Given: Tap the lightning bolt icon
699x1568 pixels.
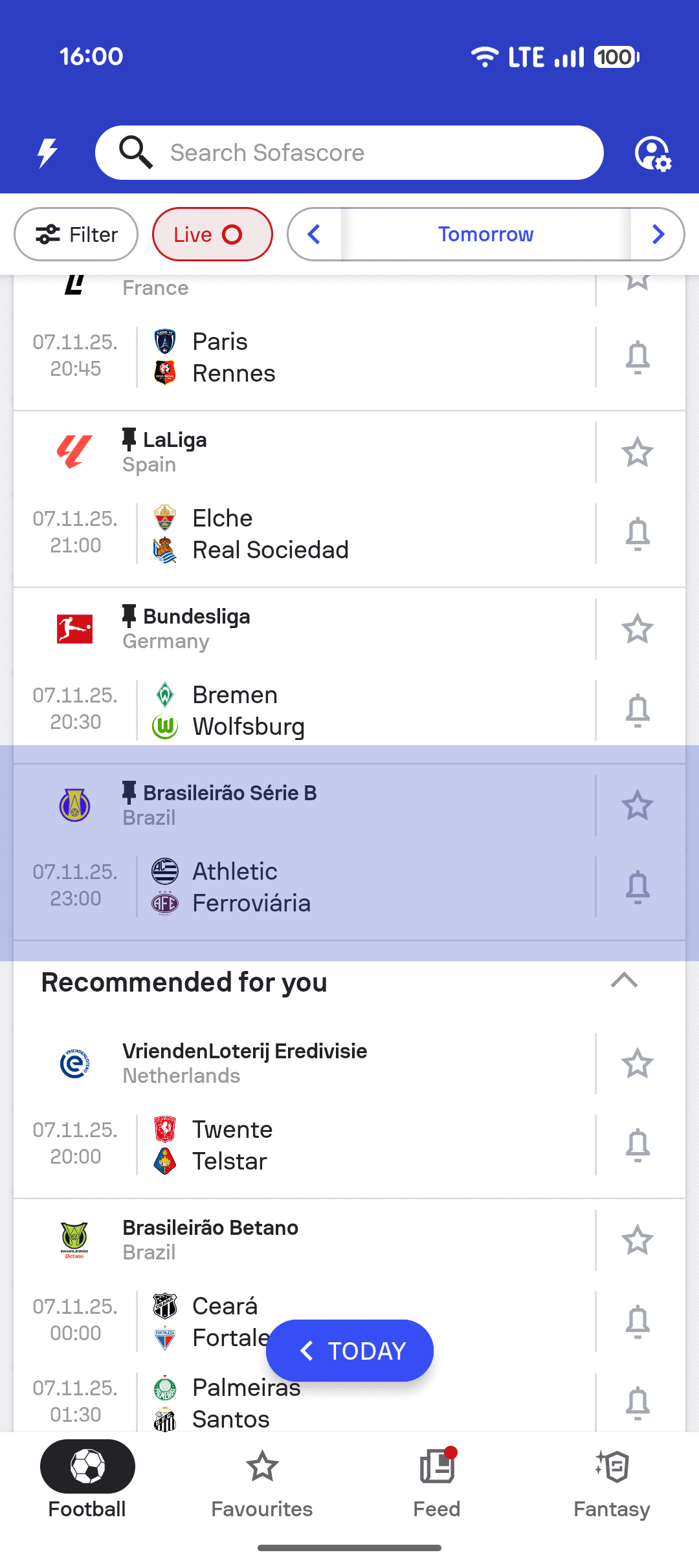Looking at the screenshot, I should (47, 153).
